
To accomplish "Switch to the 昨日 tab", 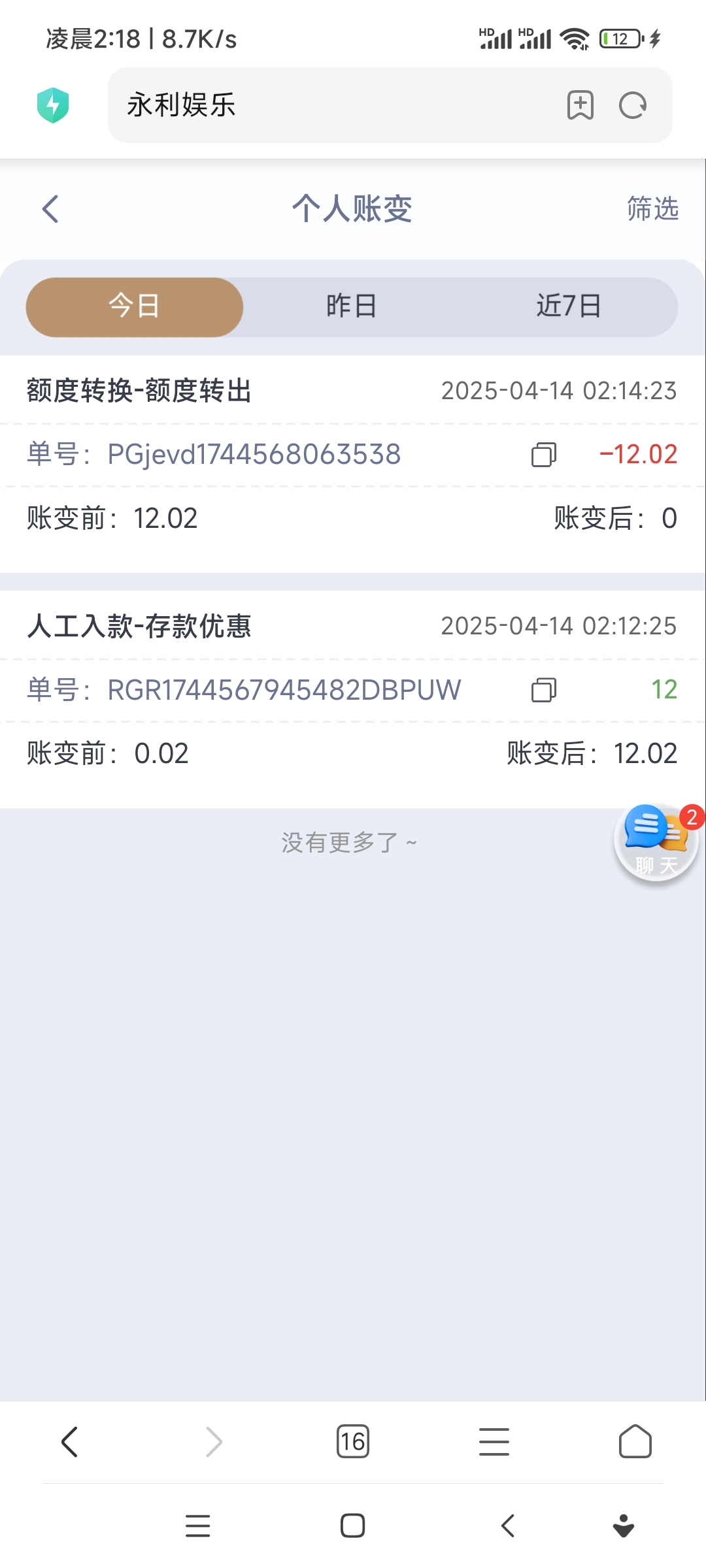I will pos(352,306).
